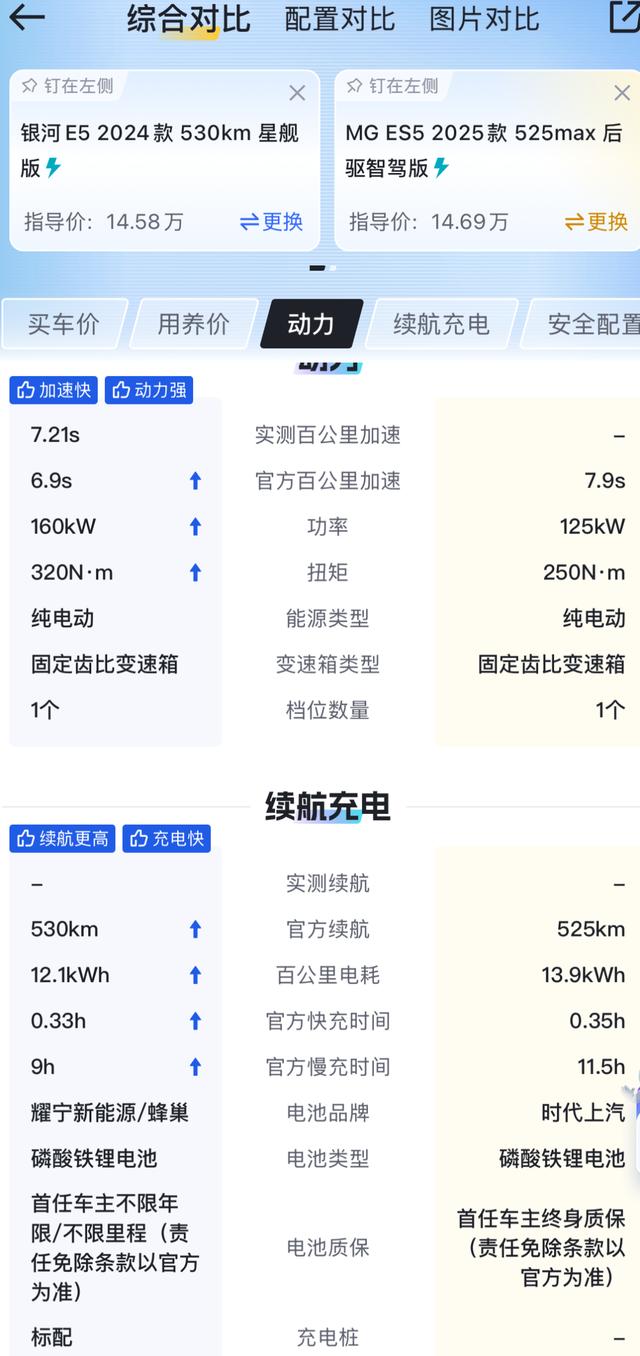Screen dimensions: 640x1356
Task: Go back using the top-left arrow
Action: pos(26,17)
